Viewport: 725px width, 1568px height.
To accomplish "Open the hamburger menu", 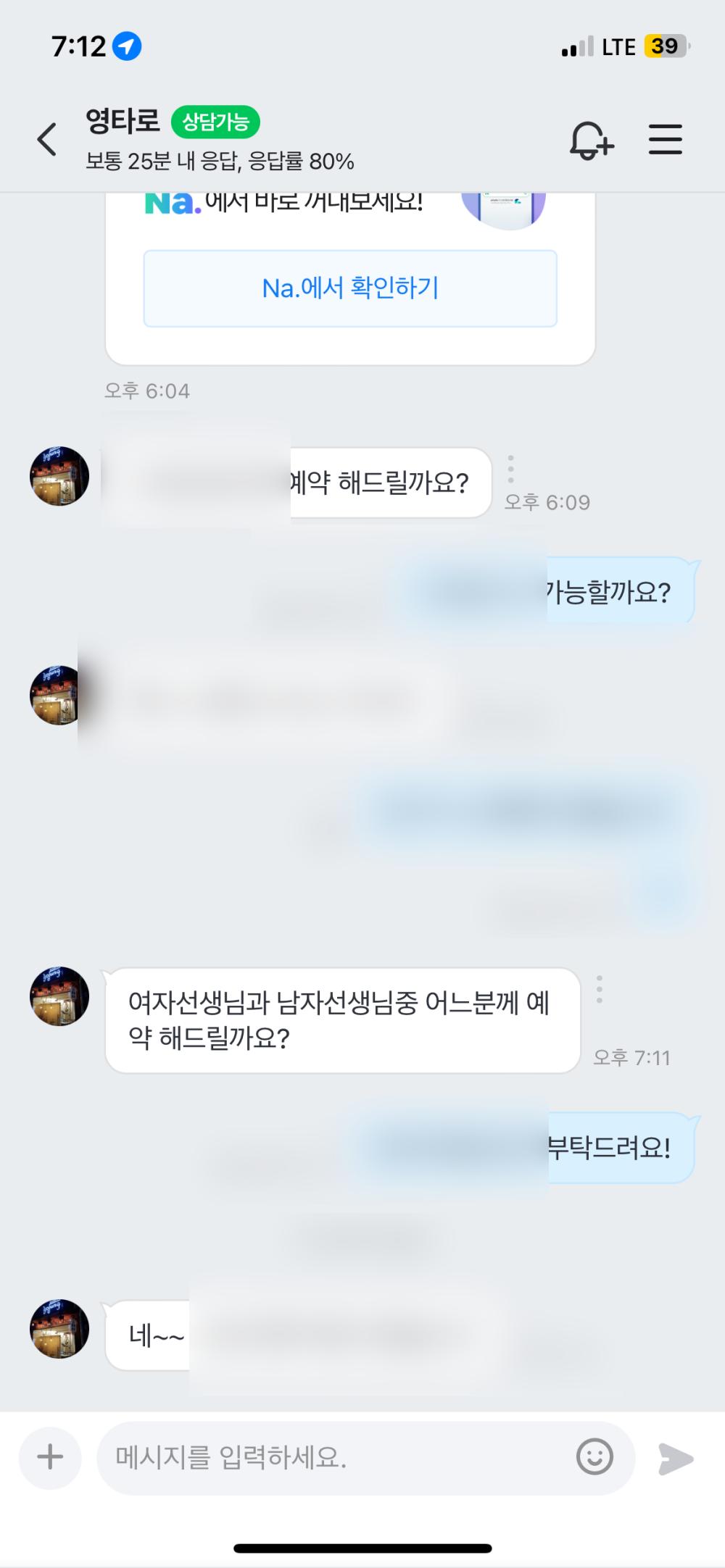I will click(665, 139).
